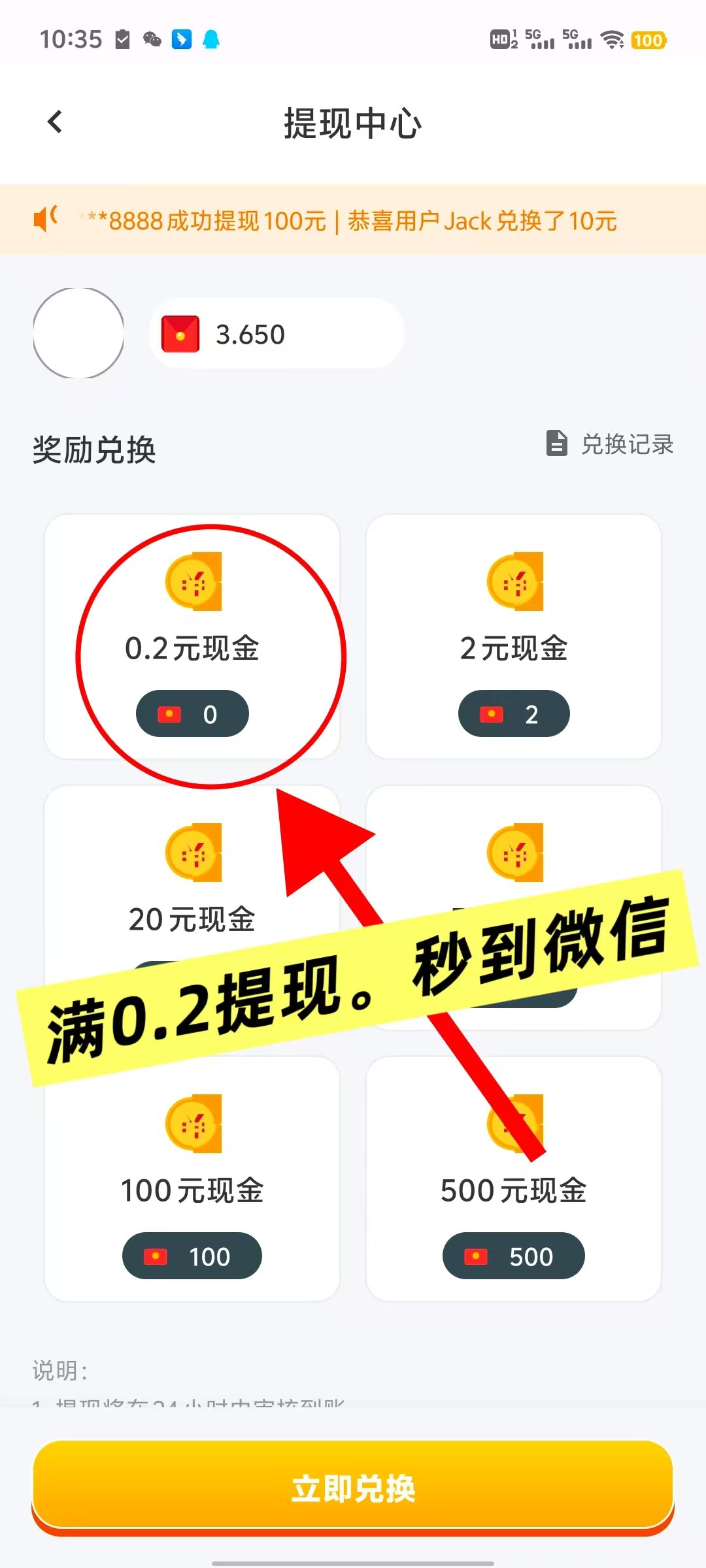The width and height of the screenshot is (706, 1568).
Task: Select the 100元现金 reward card
Action: pos(193,1189)
